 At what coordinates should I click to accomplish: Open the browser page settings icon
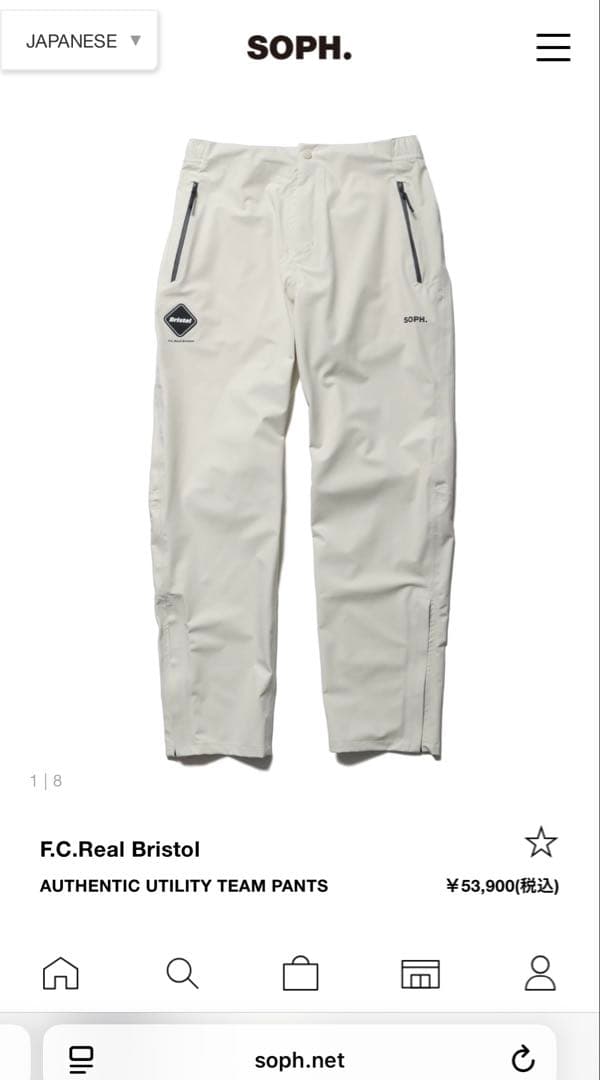[x=81, y=1059]
